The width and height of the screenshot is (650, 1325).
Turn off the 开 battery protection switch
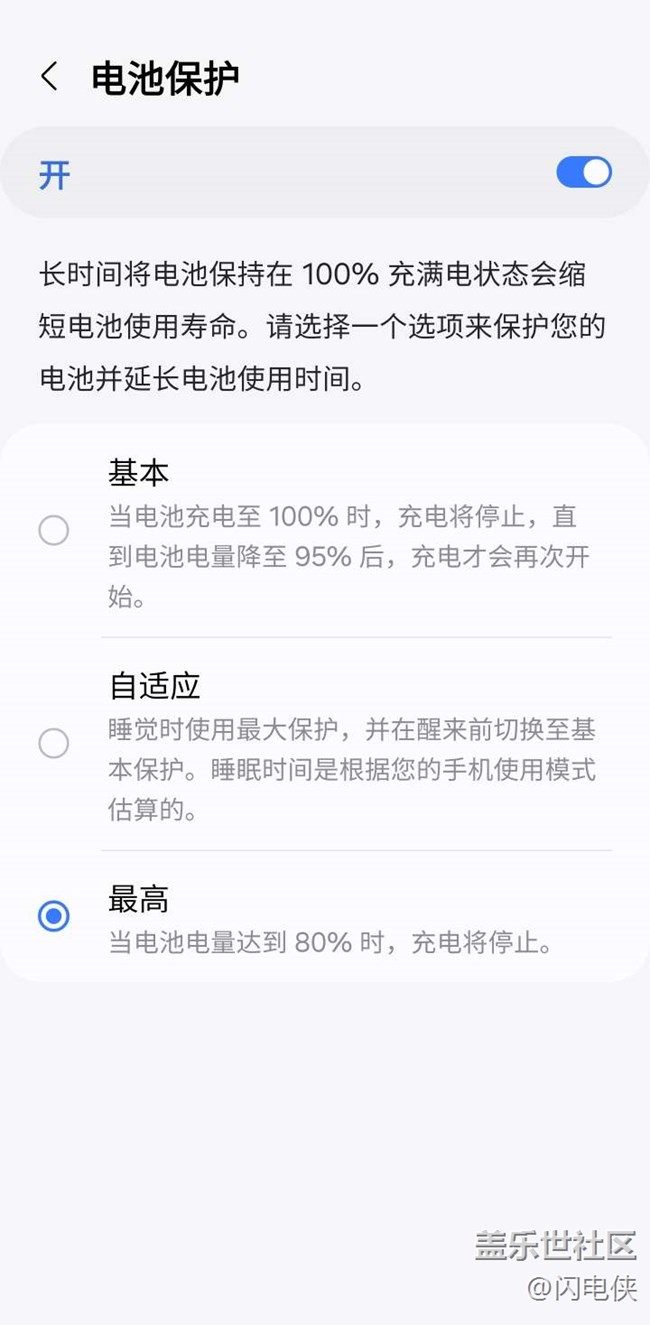pyautogui.click(x=584, y=172)
